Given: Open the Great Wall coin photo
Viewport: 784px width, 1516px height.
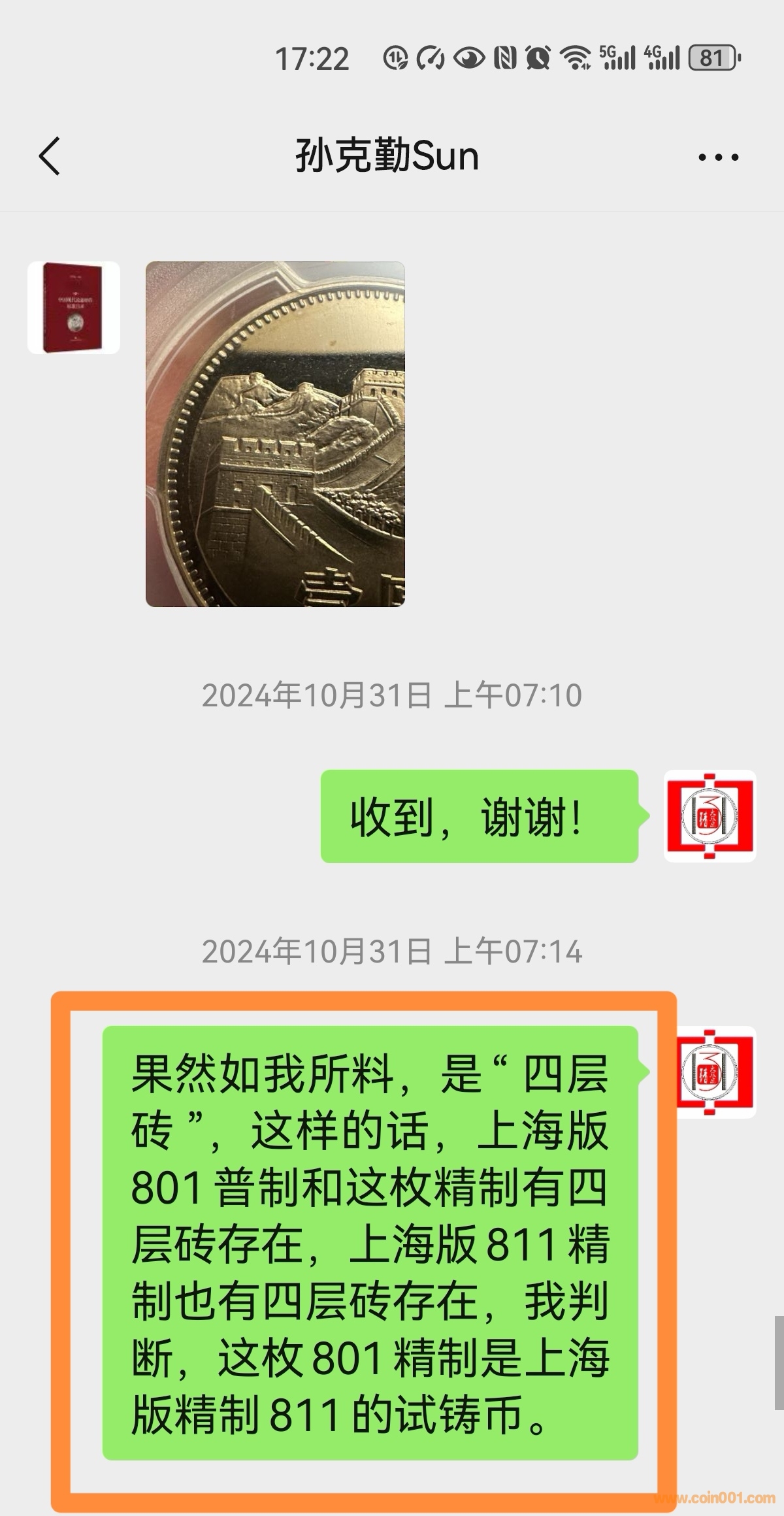Looking at the screenshot, I should click(x=275, y=434).
